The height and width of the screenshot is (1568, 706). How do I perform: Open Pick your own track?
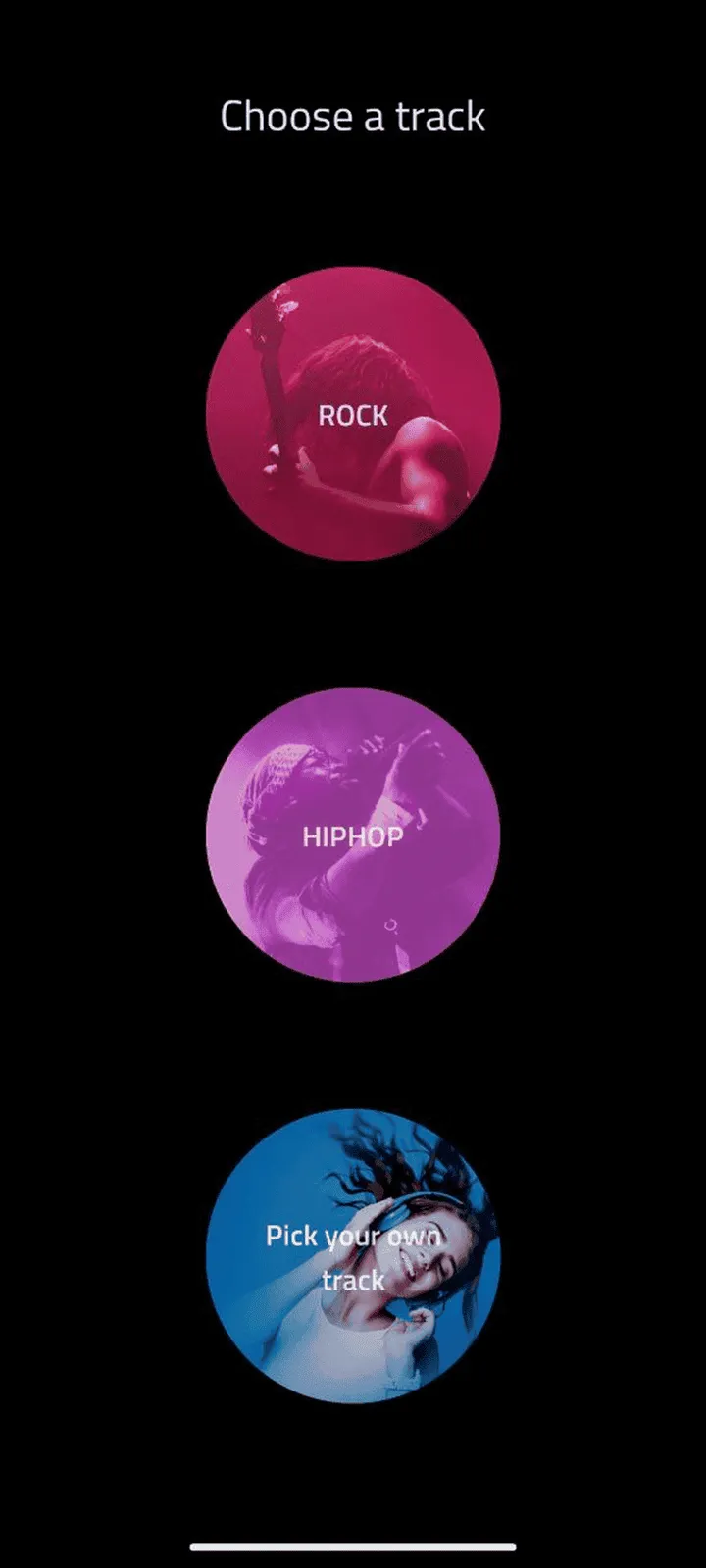click(x=353, y=1256)
